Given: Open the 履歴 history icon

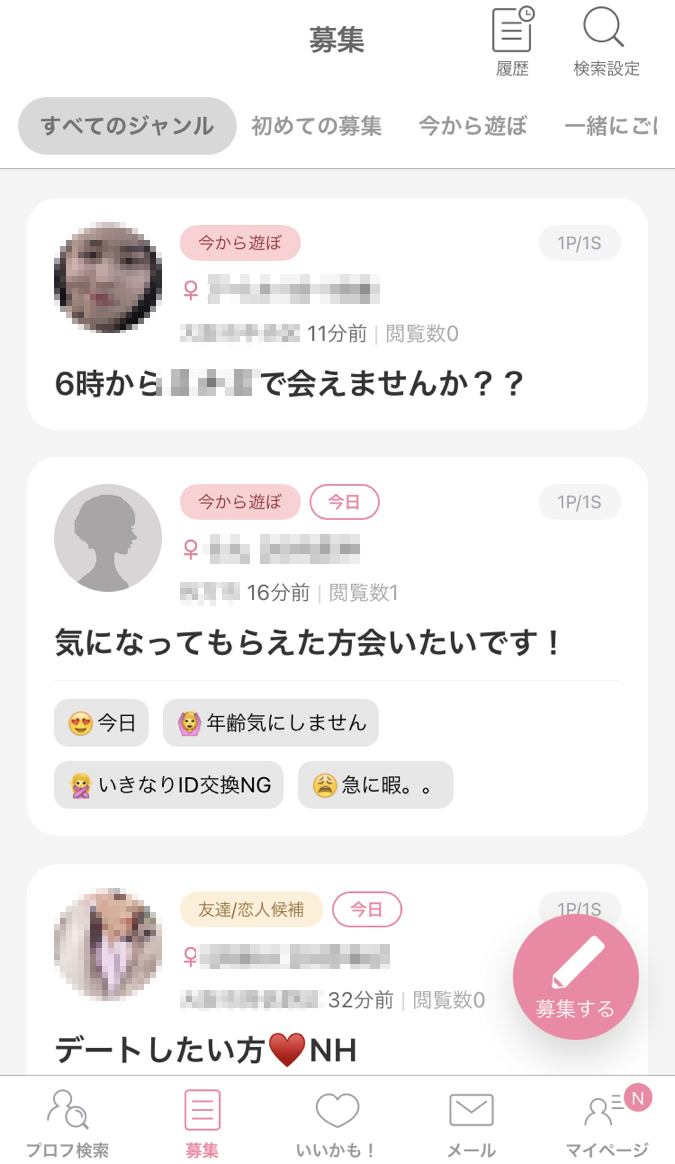Looking at the screenshot, I should coord(512,41).
